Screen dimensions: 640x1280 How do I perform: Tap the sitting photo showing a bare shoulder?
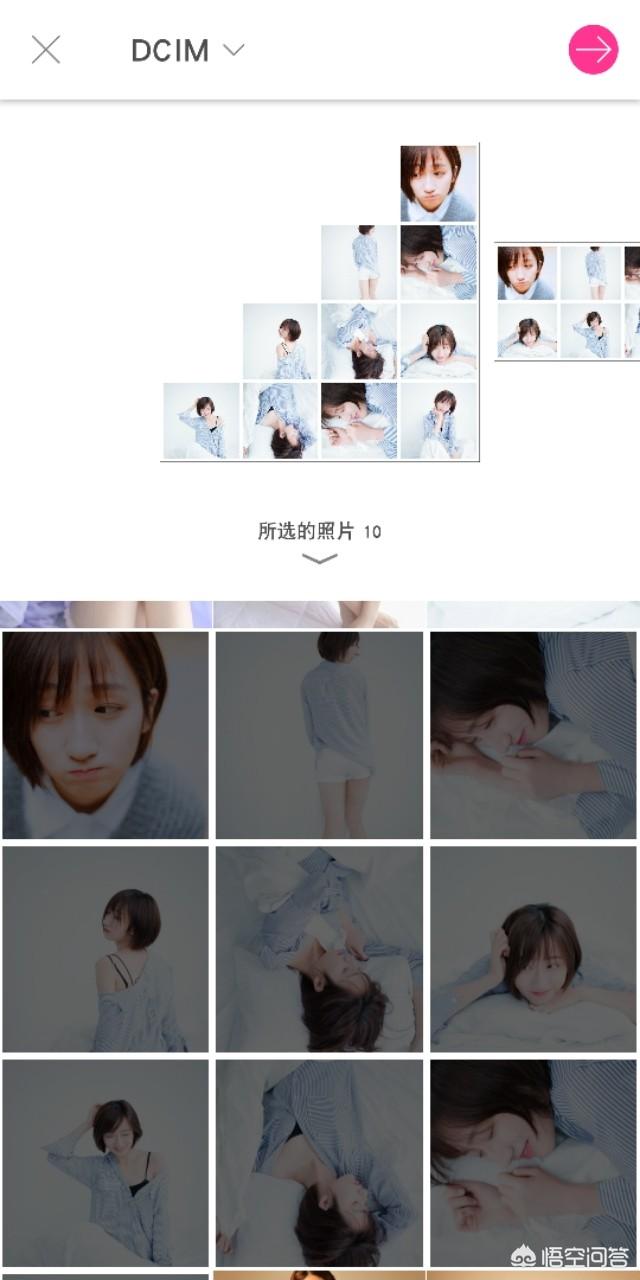coord(106,949)
